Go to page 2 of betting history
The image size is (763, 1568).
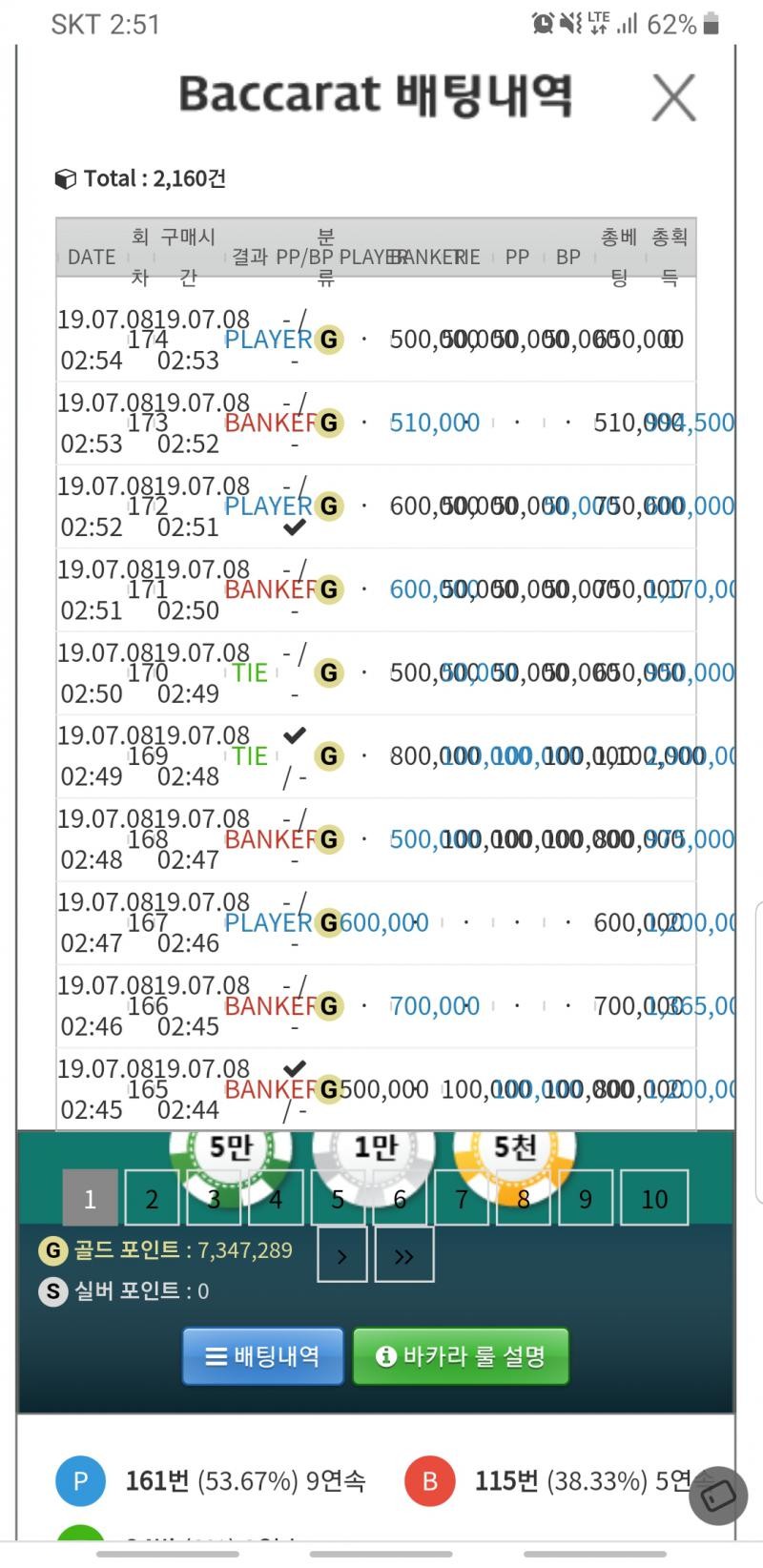coord(152,1198)
